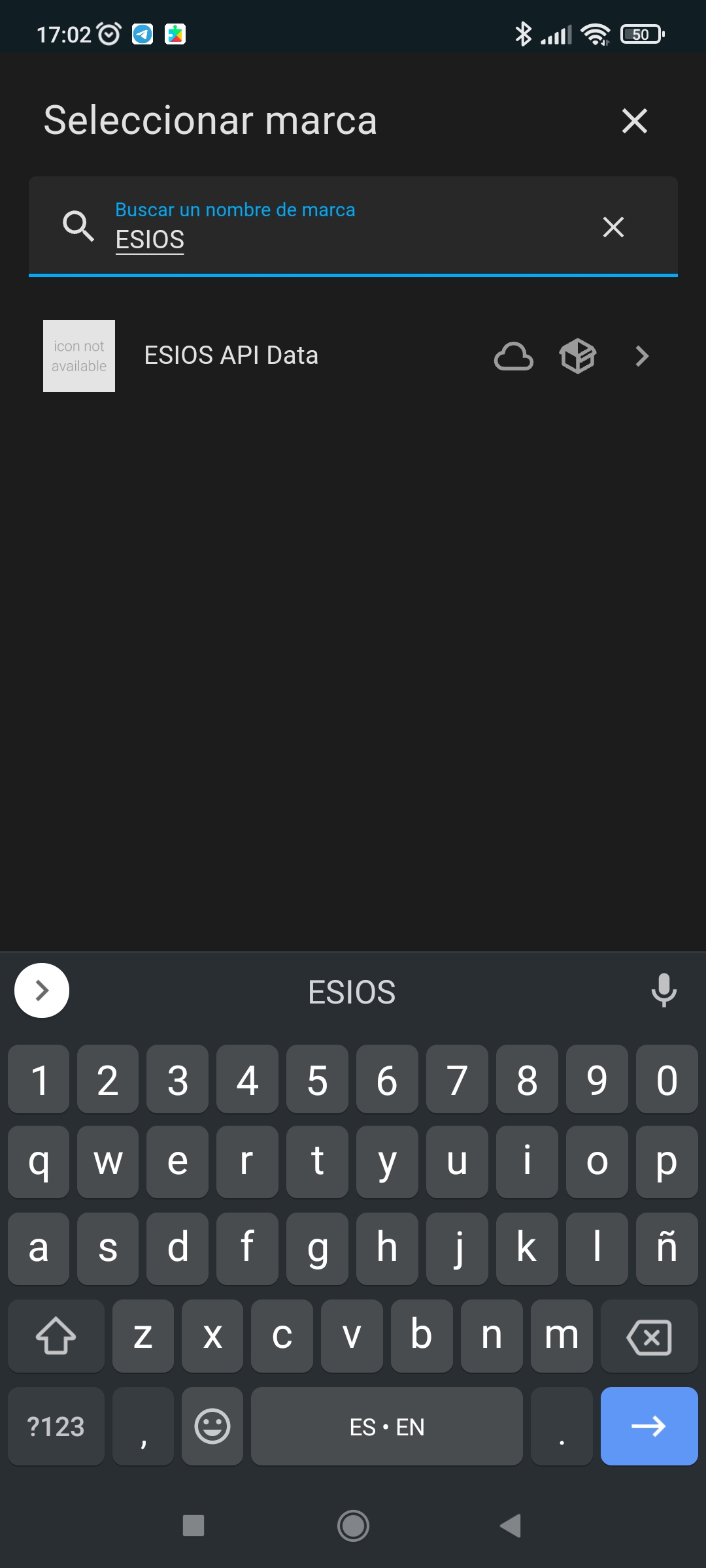Image resolution: width=706 pixels, height=1568 pixels.
Task: Tap the Home navigation circle button
Action: 353,1526
